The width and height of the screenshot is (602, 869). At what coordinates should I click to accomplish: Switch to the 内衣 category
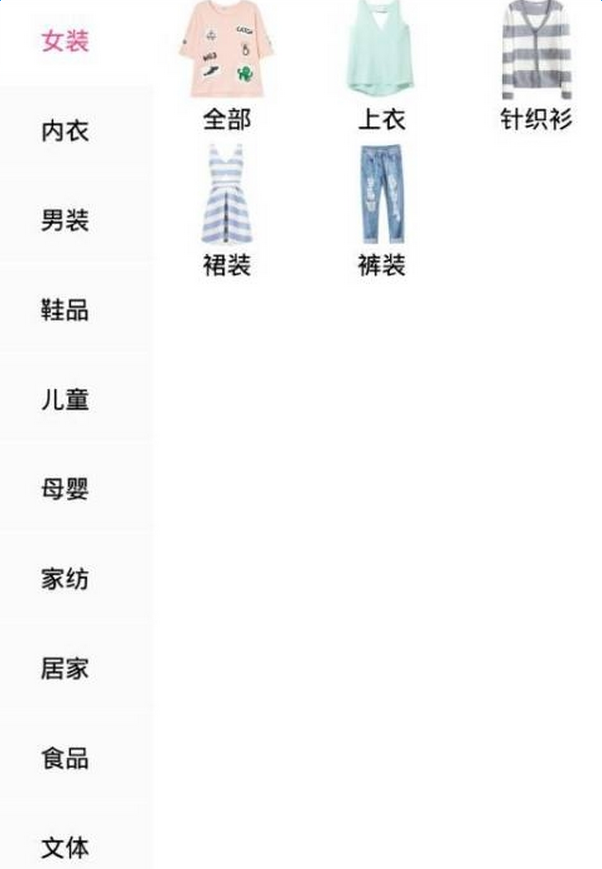coord(65,131)
